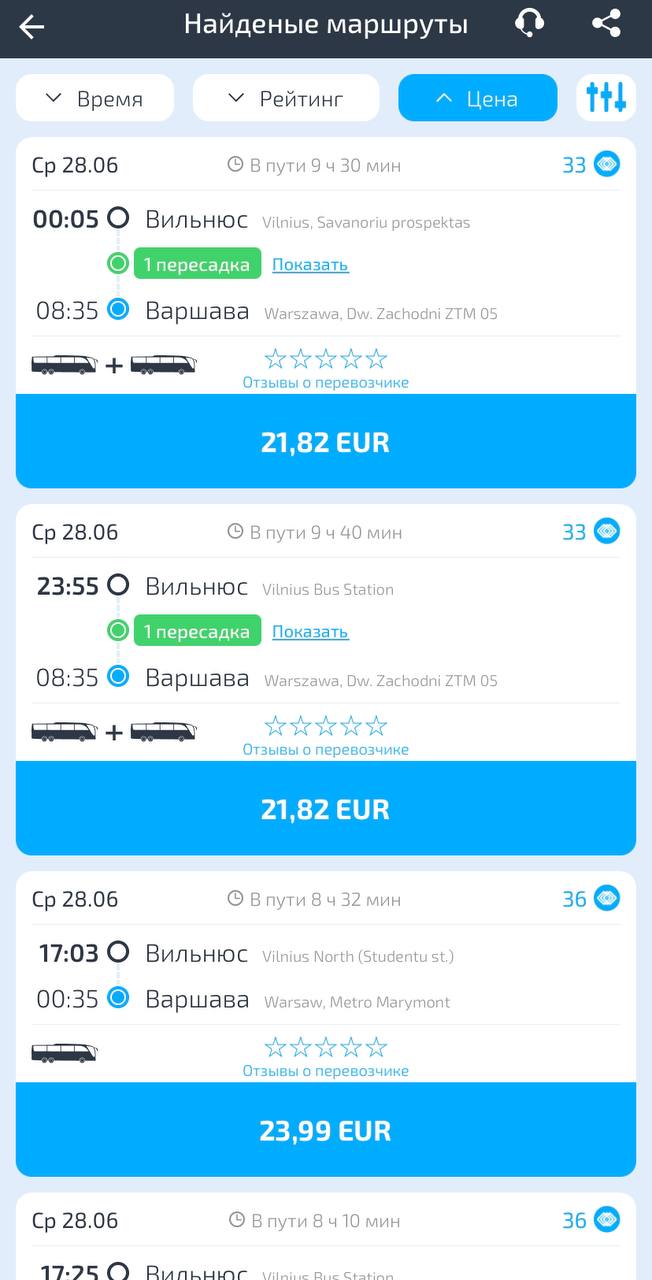The image size is (652, 1280).
Task: Share the found routes
Action: (x=606, y=23)
